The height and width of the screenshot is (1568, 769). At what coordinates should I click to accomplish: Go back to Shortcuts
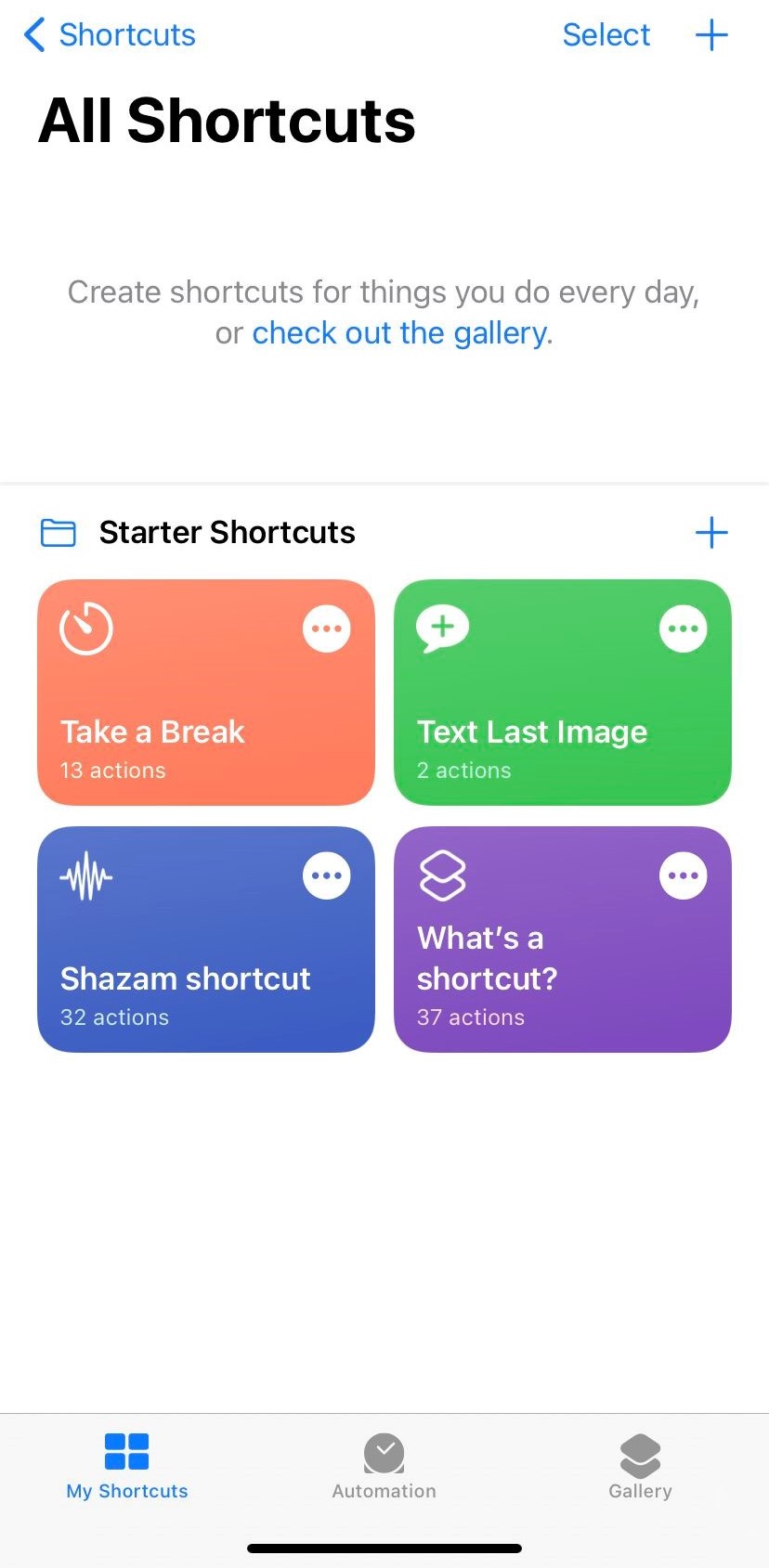[x=110, y=35]
